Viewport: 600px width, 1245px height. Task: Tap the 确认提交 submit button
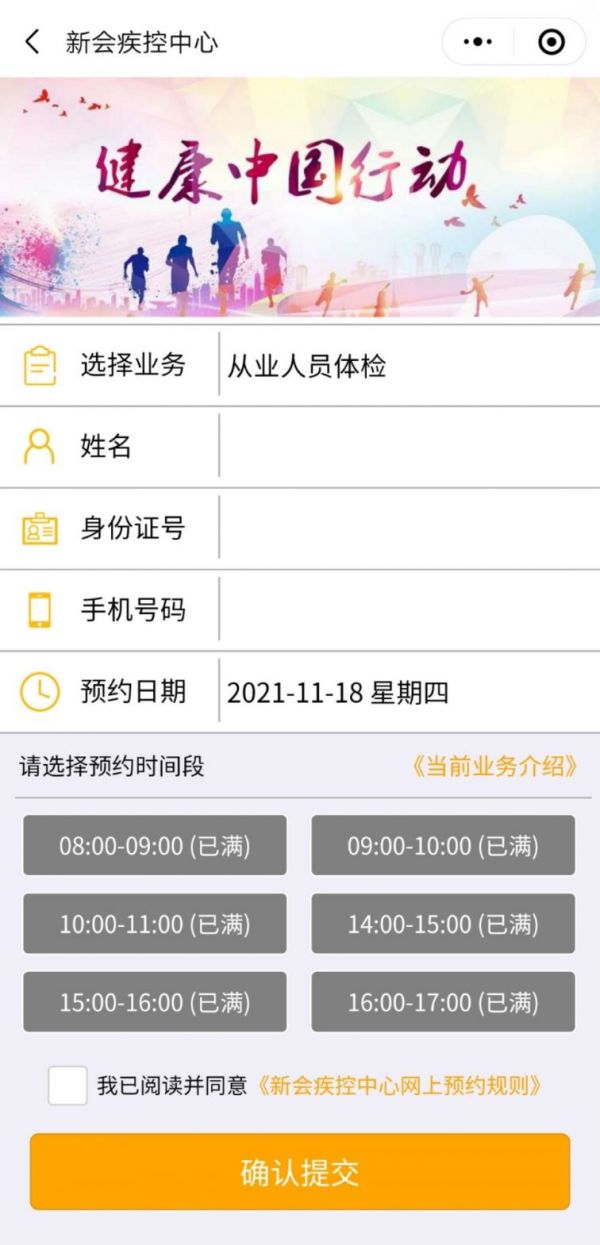pos(300,1172)
